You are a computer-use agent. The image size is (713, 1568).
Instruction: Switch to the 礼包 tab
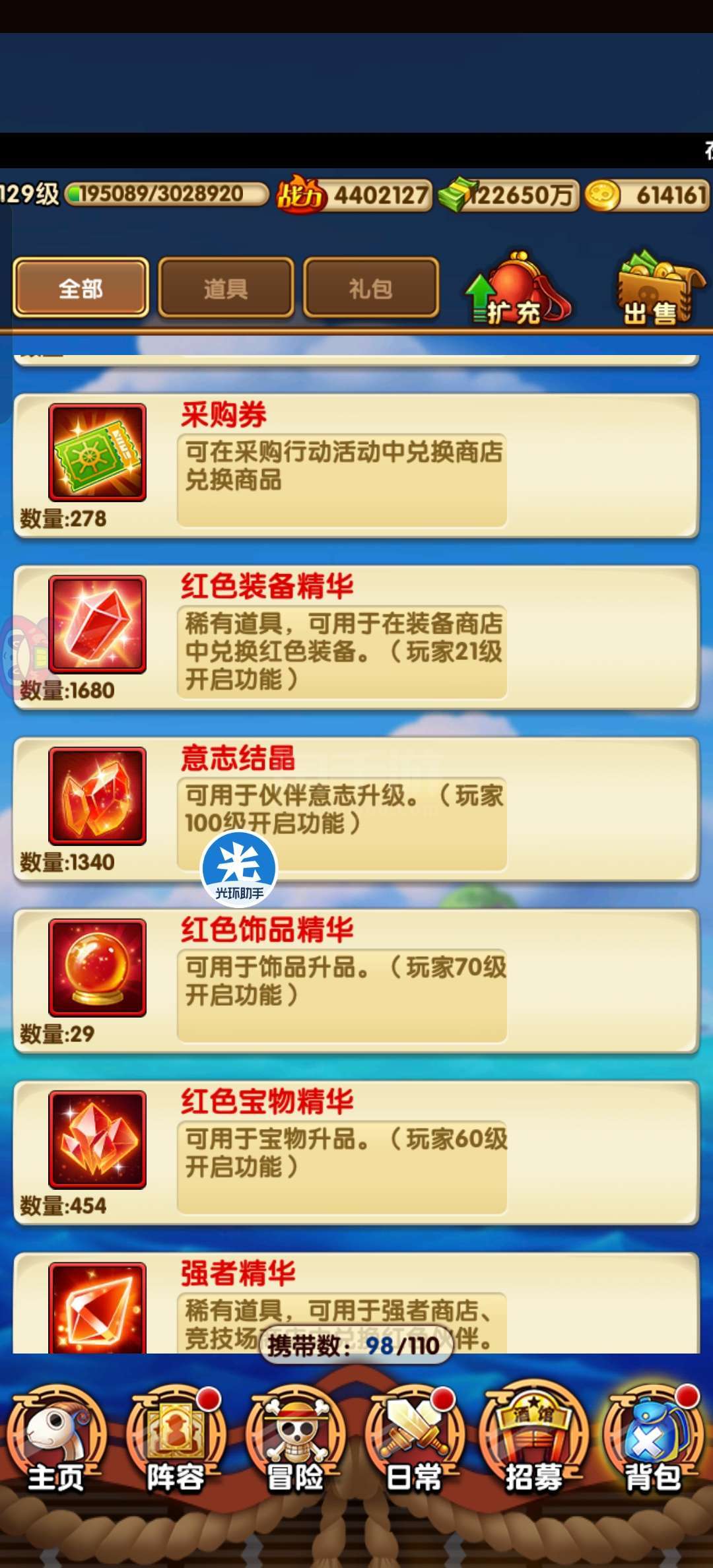click(x=371, y=288)
